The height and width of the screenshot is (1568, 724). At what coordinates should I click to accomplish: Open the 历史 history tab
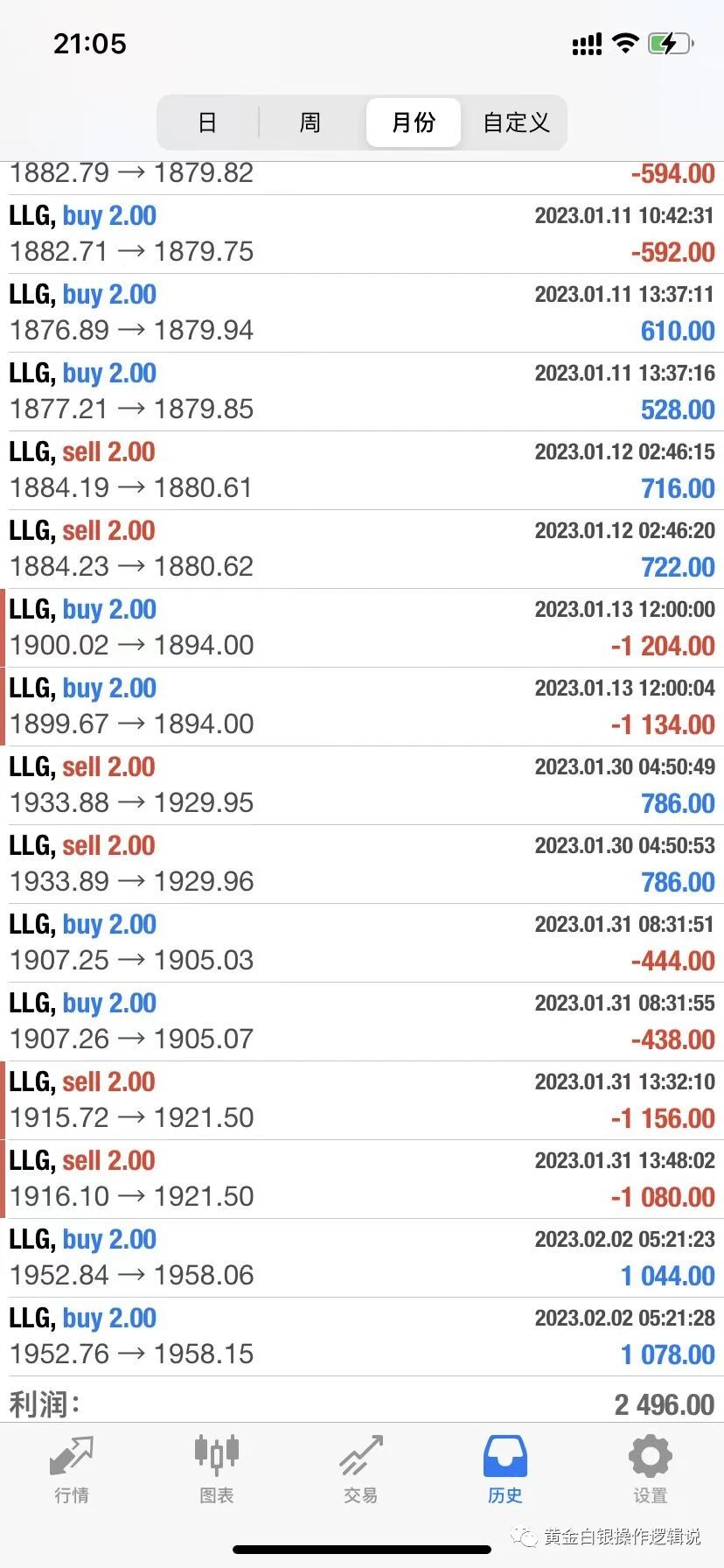[x=505, y=1470]
